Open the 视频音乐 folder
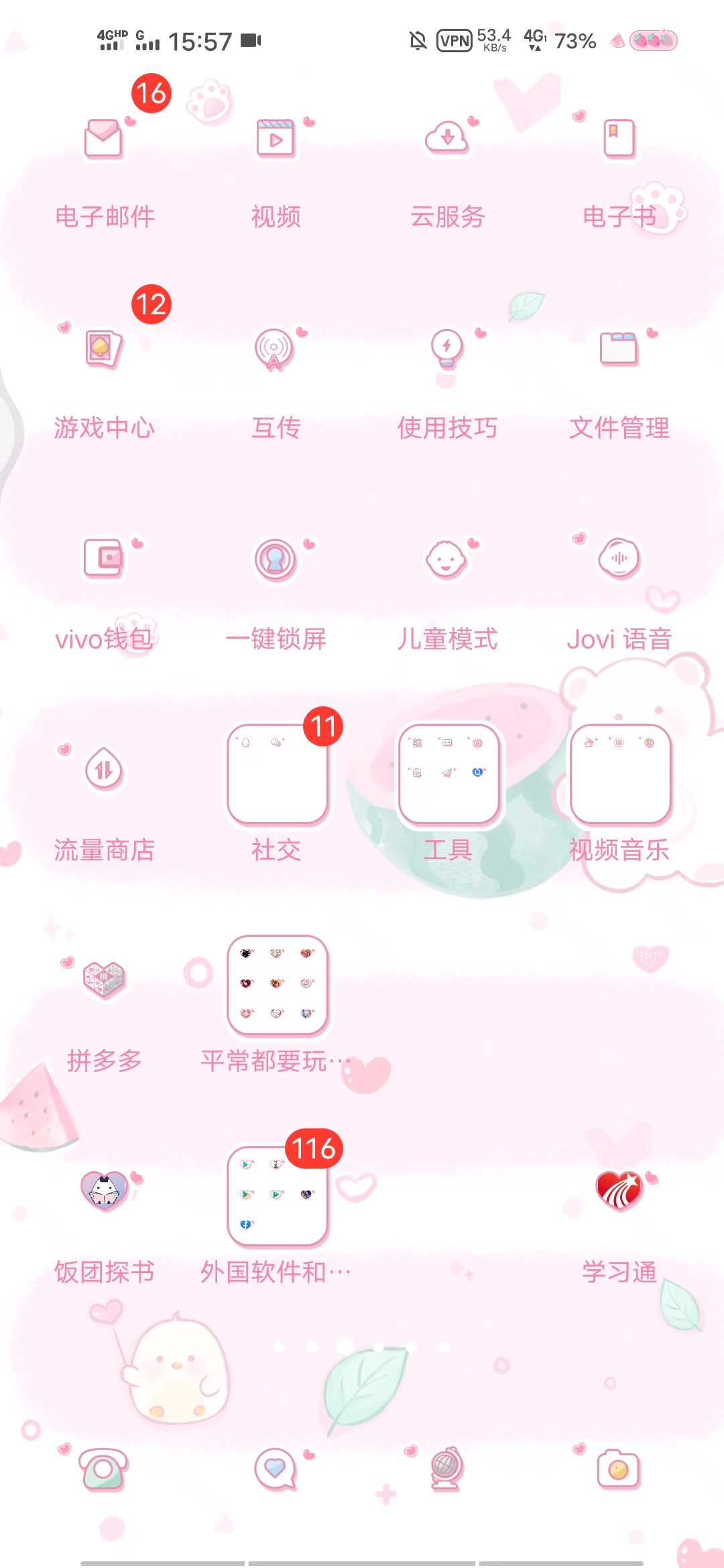Screen dimensions: 724x1568 coord(620,774)
